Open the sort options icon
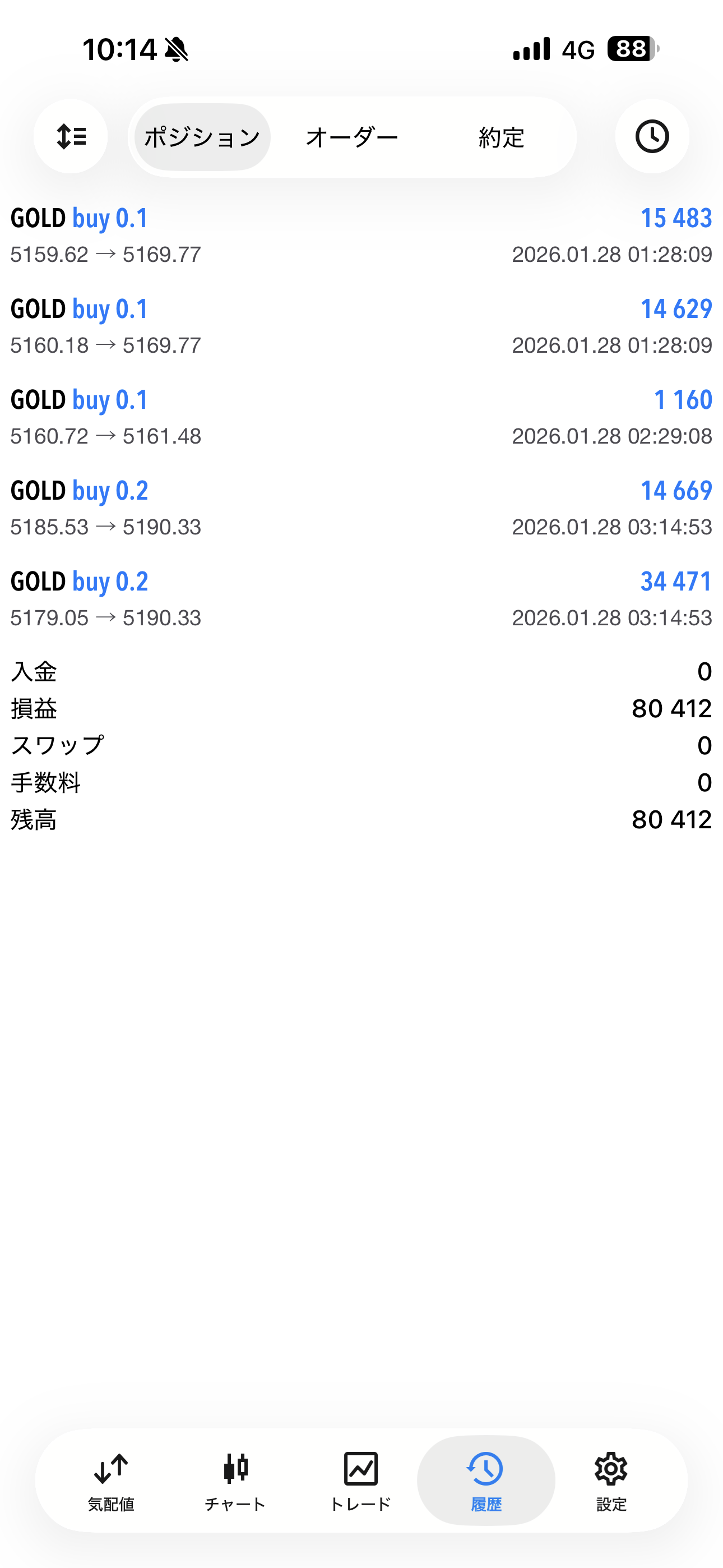The image size is (723, 1568). tap(71, 136)
